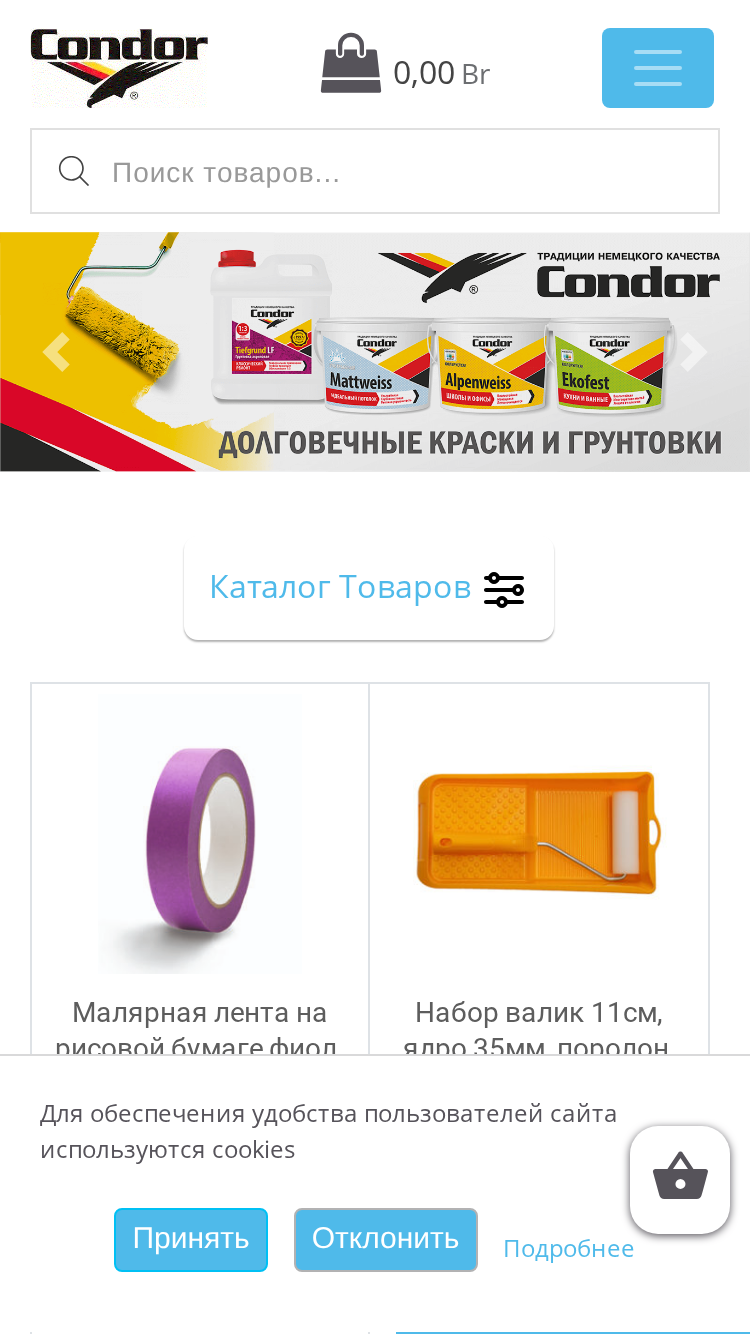Focus the Поиск товаров search field
The height and width of the screenshot is (1334, 750).
point(375,171)
